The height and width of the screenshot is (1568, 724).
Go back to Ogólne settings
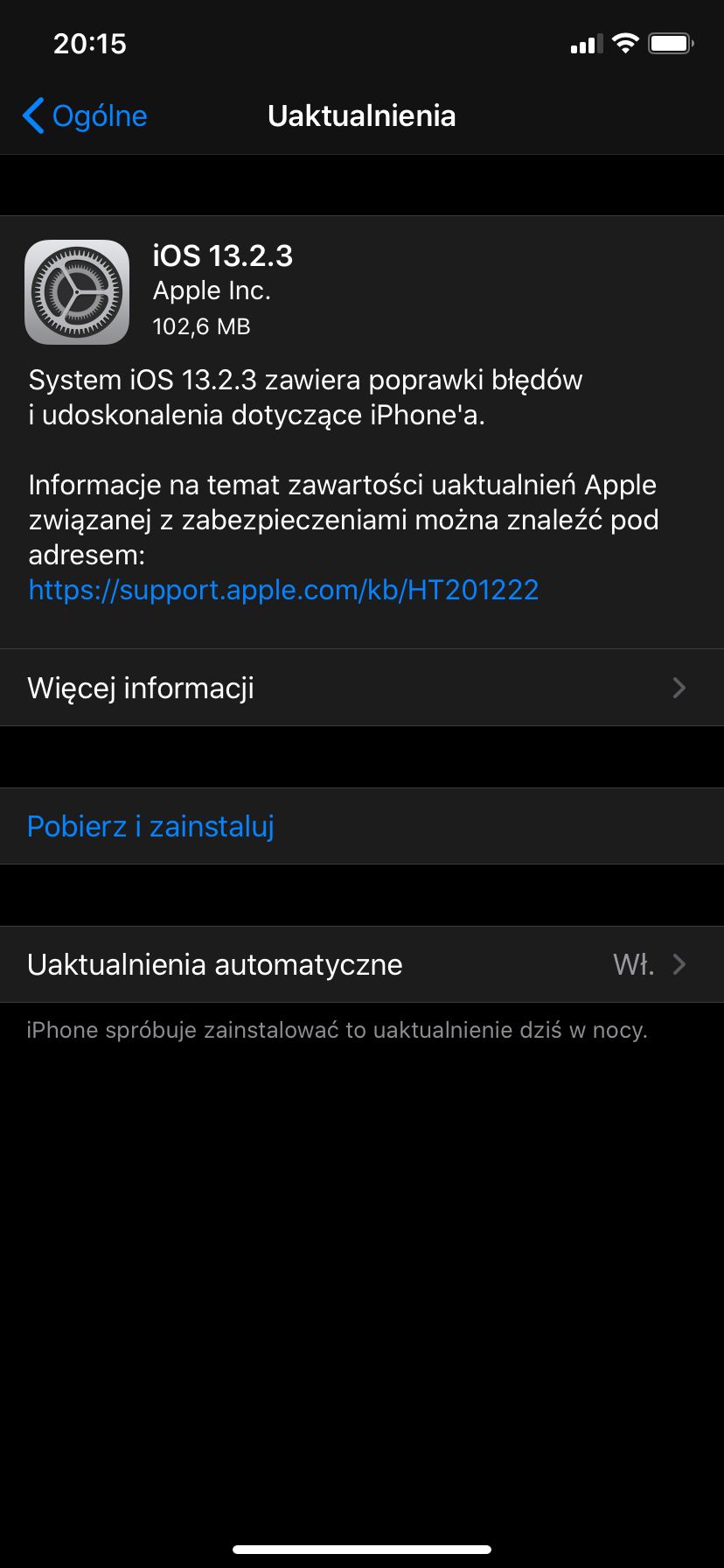point(85,115)
